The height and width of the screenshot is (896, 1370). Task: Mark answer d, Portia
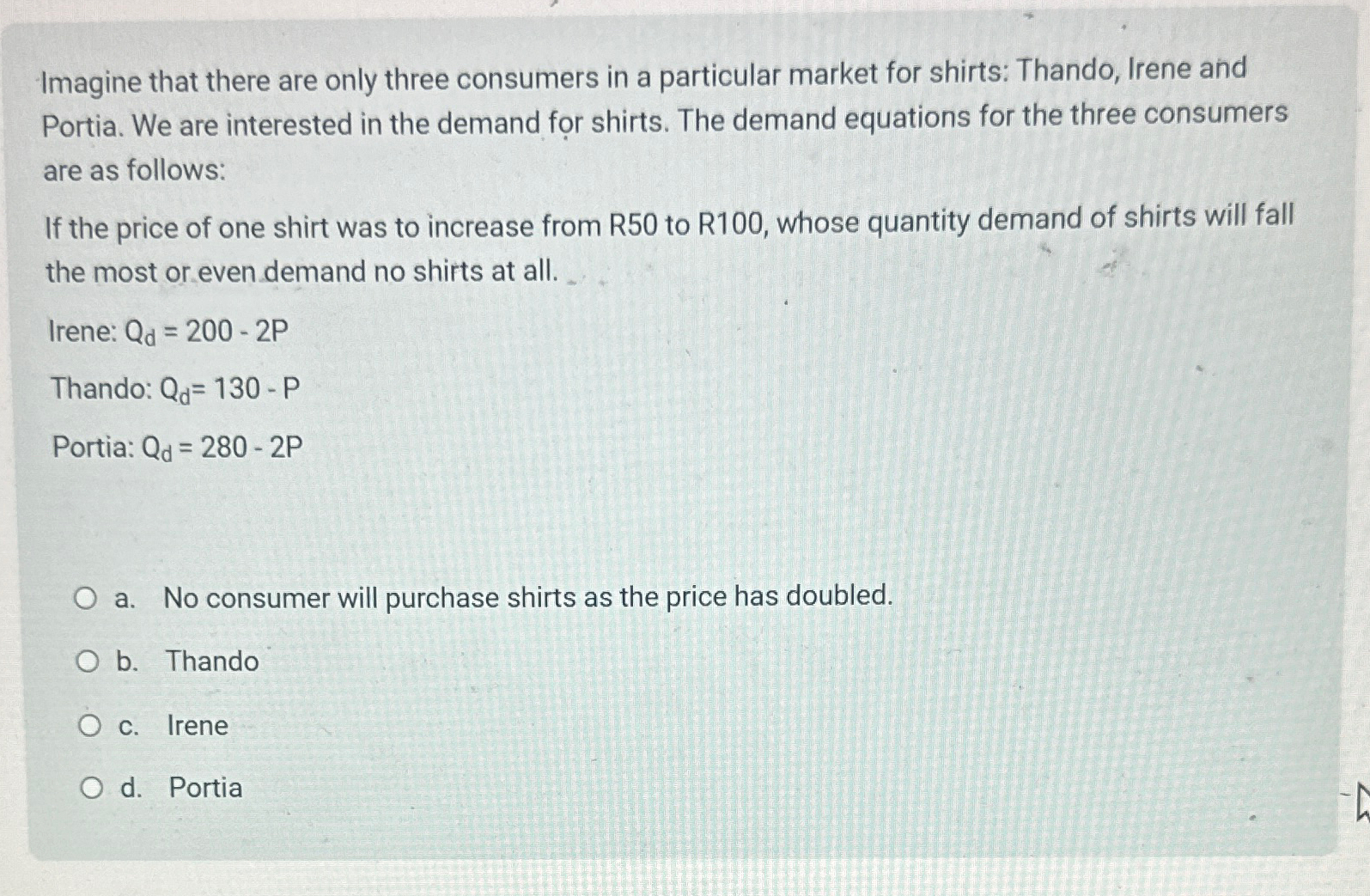pyautogui.click(x=91, y=788)
